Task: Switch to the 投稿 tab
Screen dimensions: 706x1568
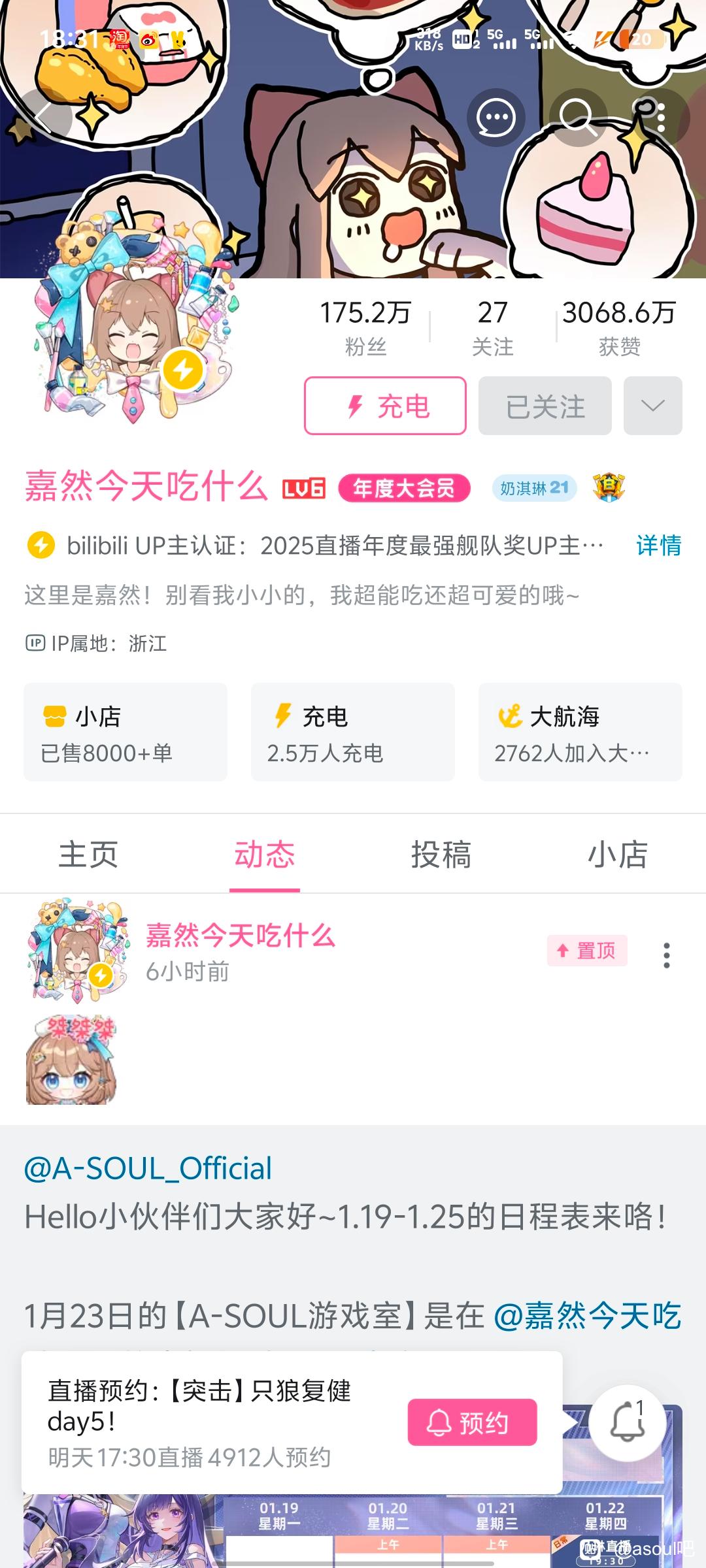Action: (441, 855)
